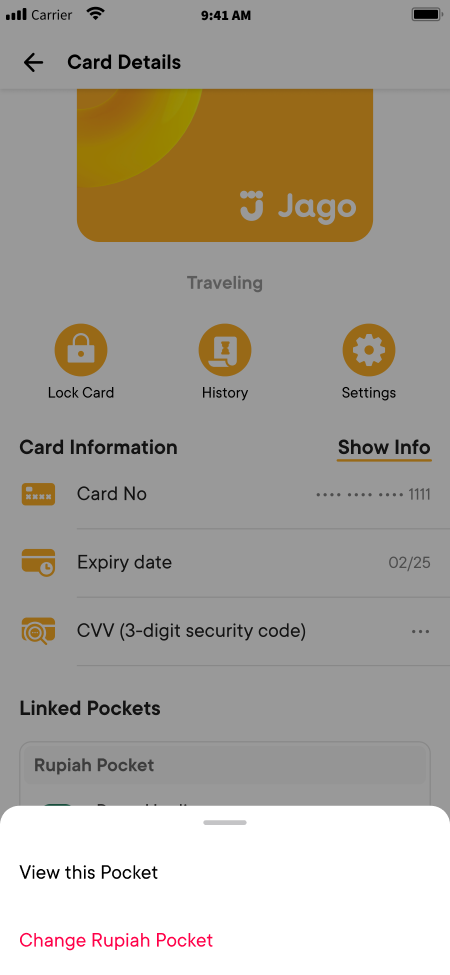Tap the bottom sheet drag handle
Viewport: 450px width, 975px height.
(225, 822)
